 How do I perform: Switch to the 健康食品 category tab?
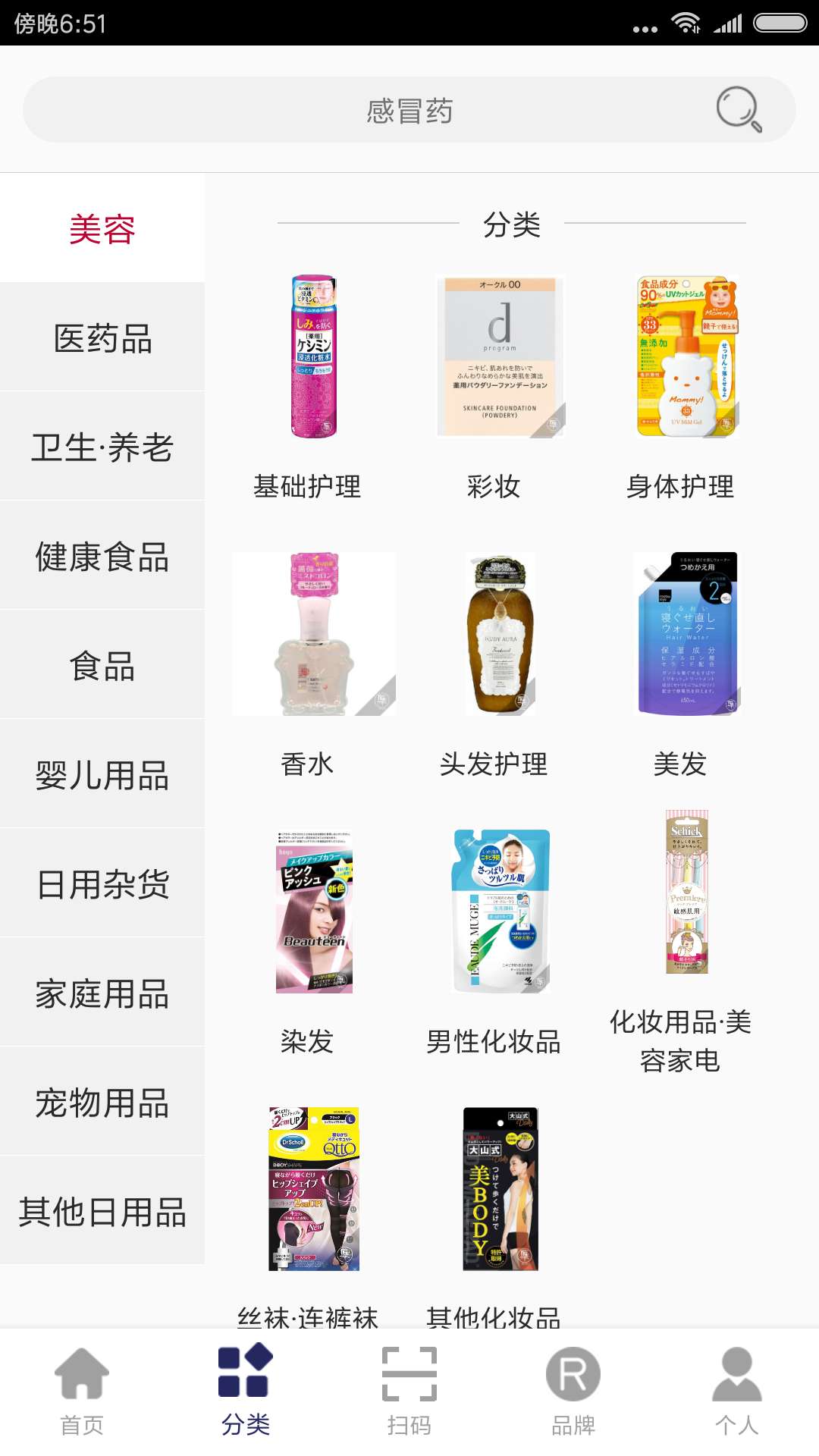pyautogui.click(x=102, y=558)
